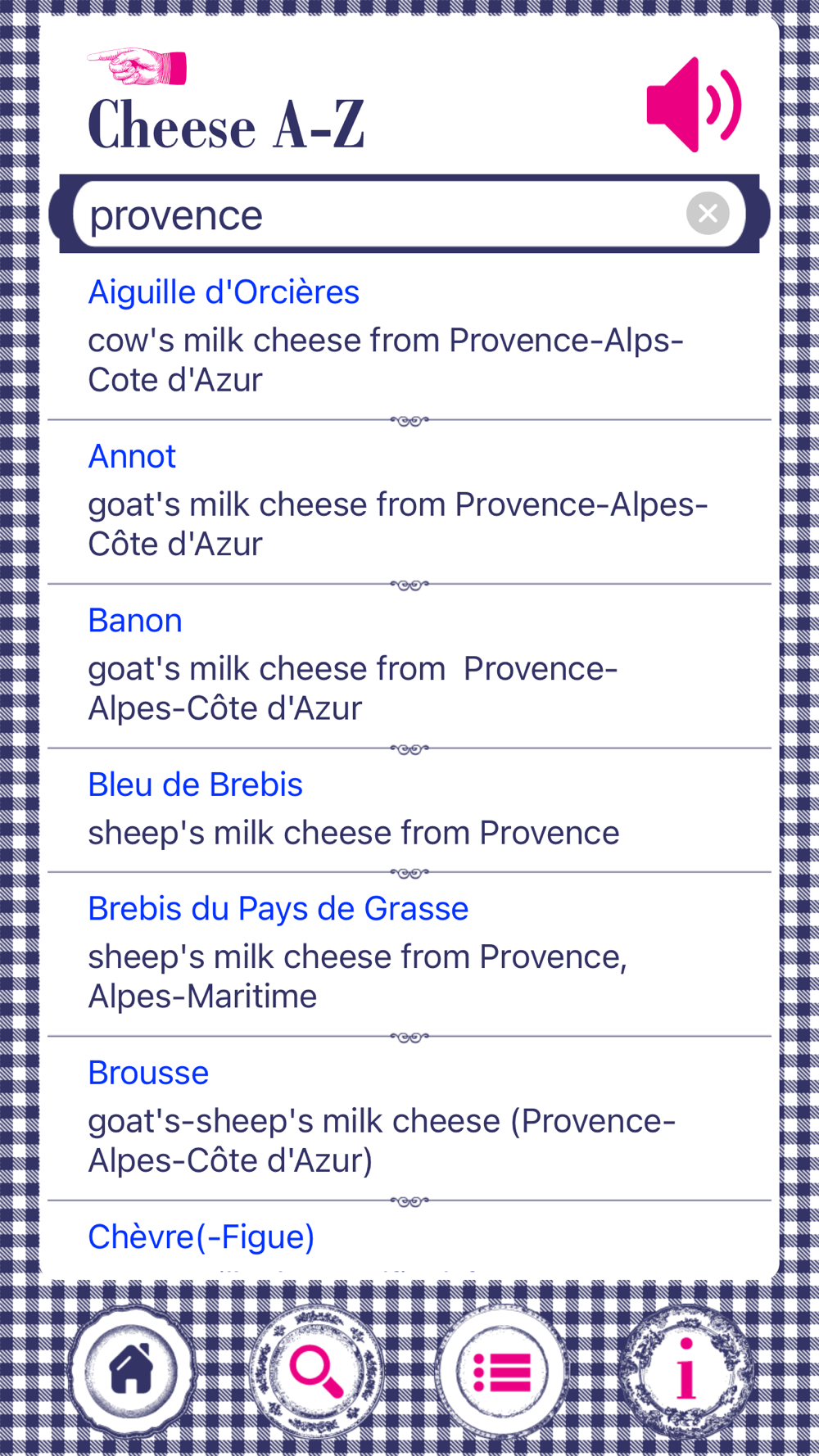Screen dimensions: 819x1456
Task: Switch to the search magnifier tab
Action: coord(316,1371)
